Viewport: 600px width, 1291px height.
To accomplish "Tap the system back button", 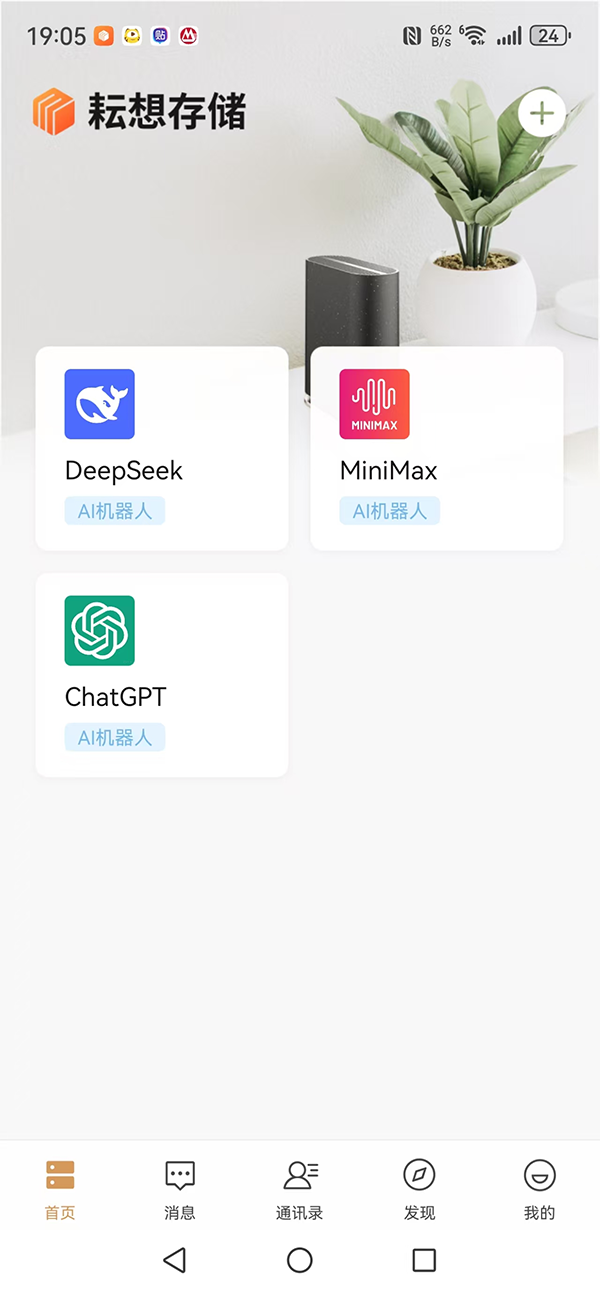I will (x=175, y=1260).
